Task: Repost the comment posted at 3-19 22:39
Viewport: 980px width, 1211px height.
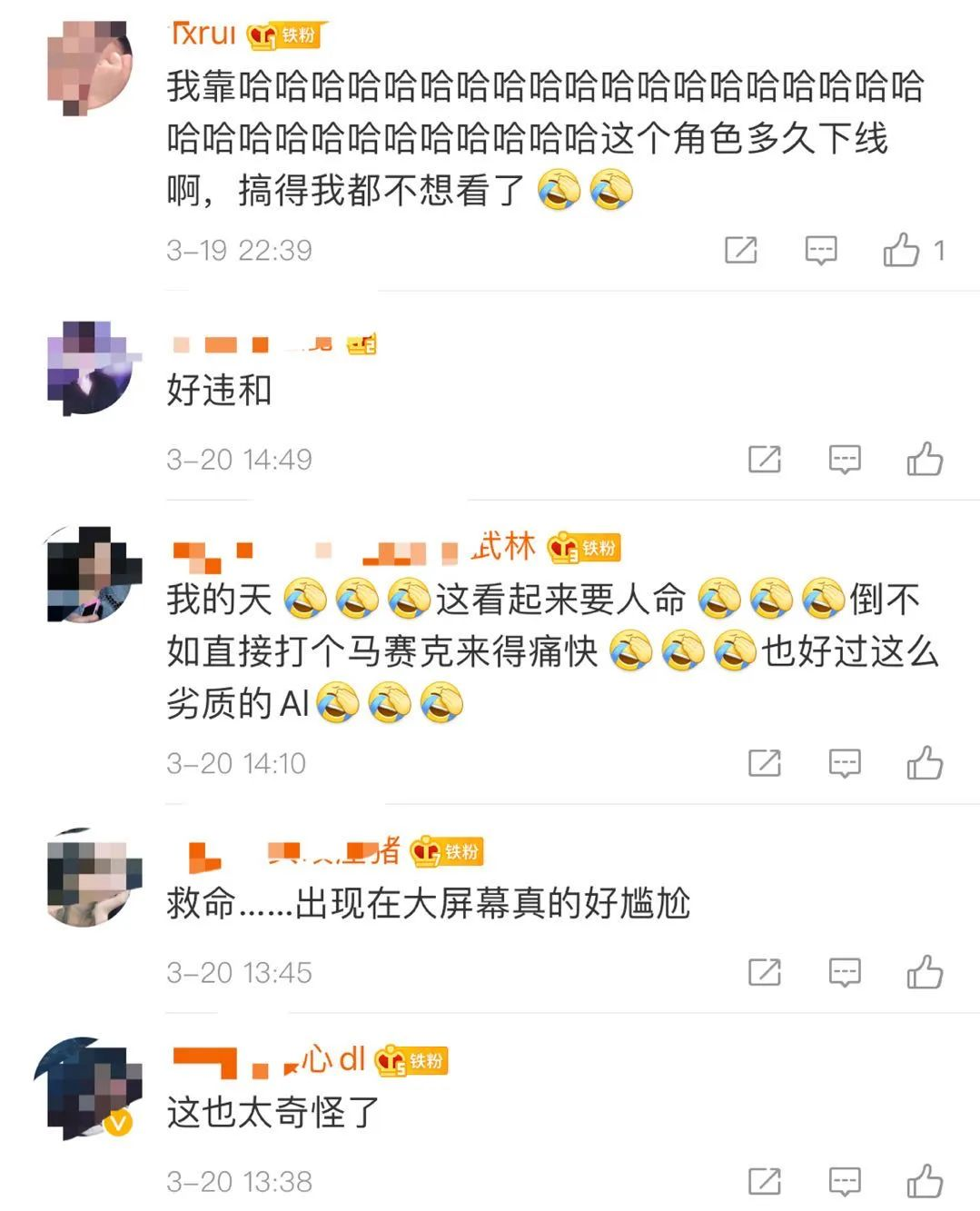Action: (741, 250)
